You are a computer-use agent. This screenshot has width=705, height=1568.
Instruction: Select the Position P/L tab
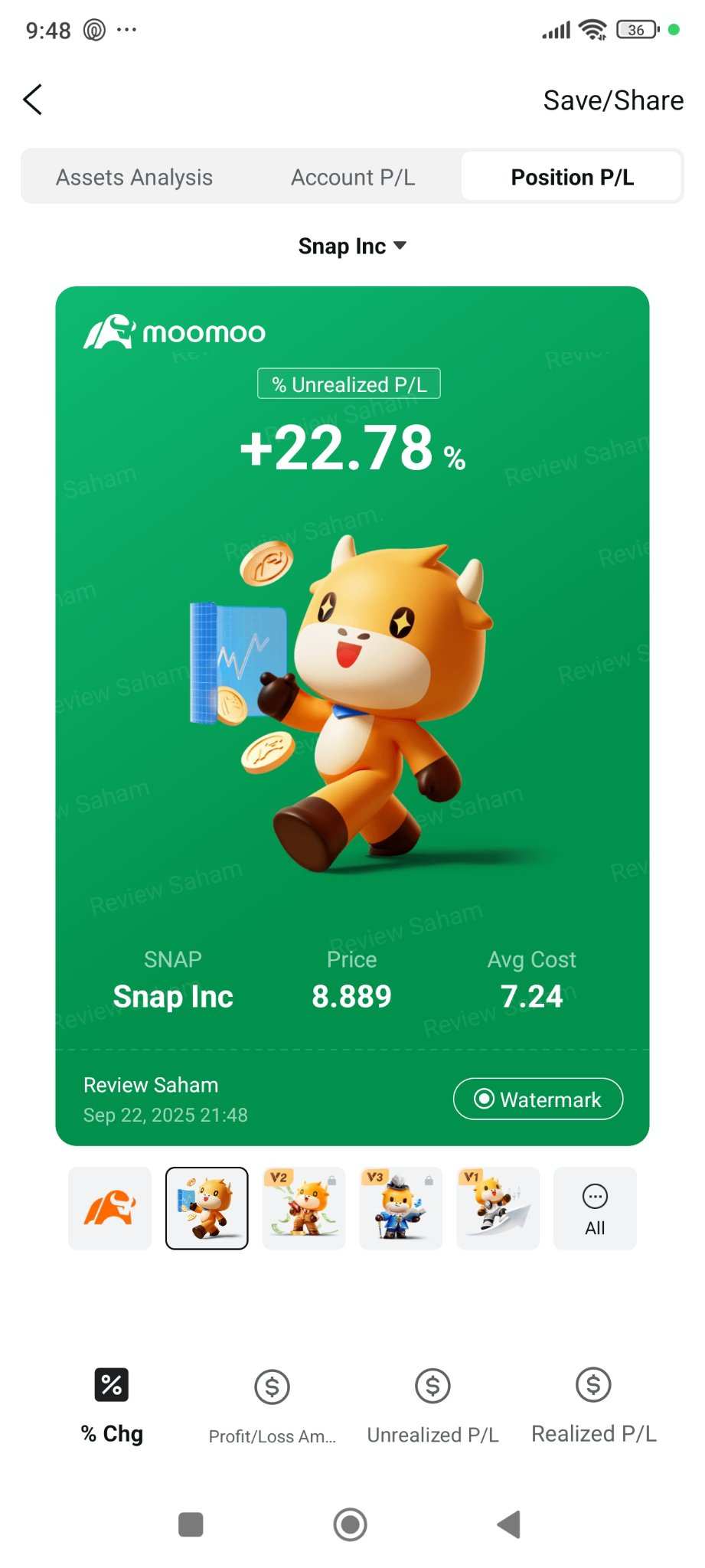(x=572, y=177)
